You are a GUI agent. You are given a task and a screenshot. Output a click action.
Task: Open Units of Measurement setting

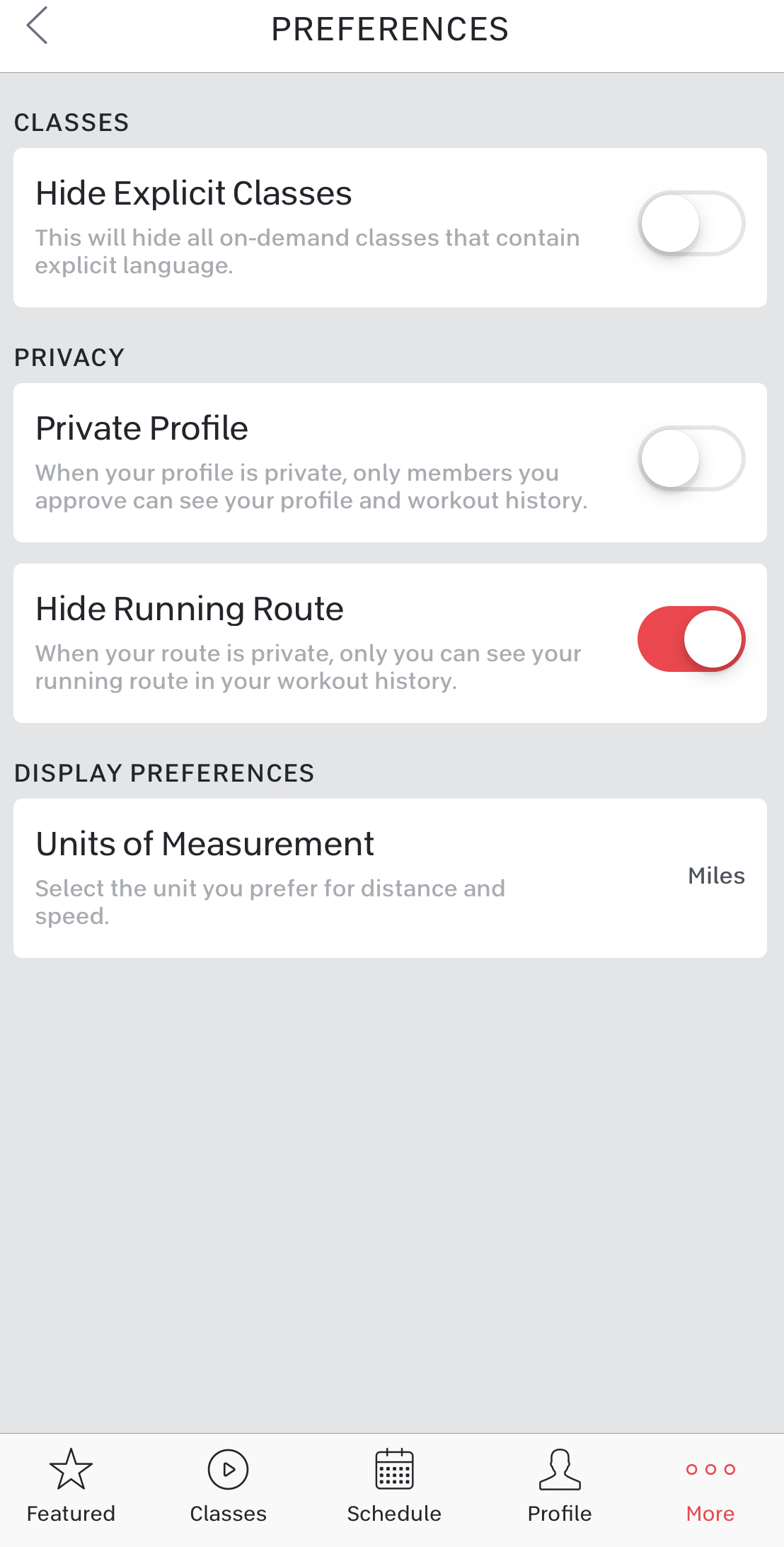coord(390,878)
